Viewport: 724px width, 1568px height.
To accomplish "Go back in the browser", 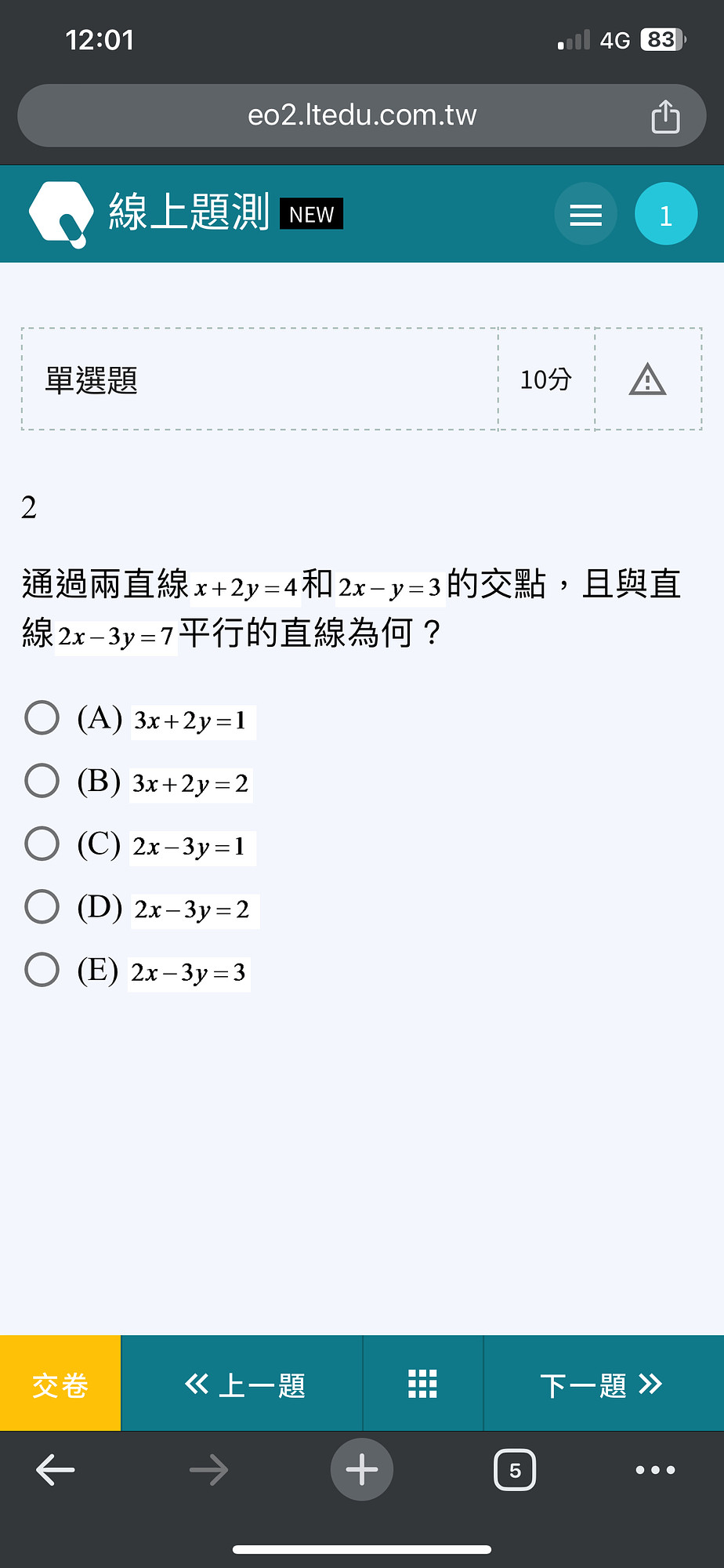I will tap(56, 1470).
